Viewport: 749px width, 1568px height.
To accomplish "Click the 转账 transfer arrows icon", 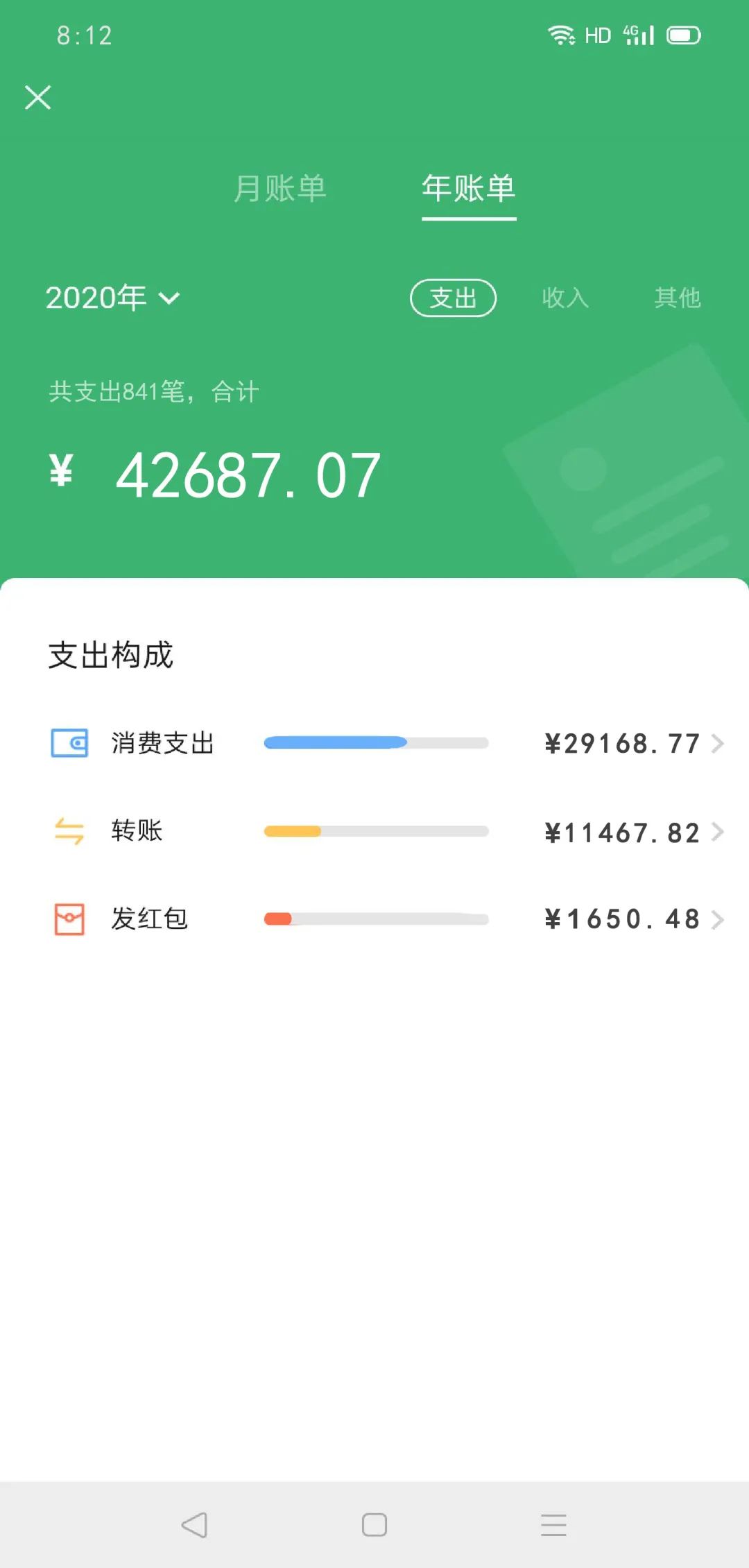I will click(x=69, y=831).
